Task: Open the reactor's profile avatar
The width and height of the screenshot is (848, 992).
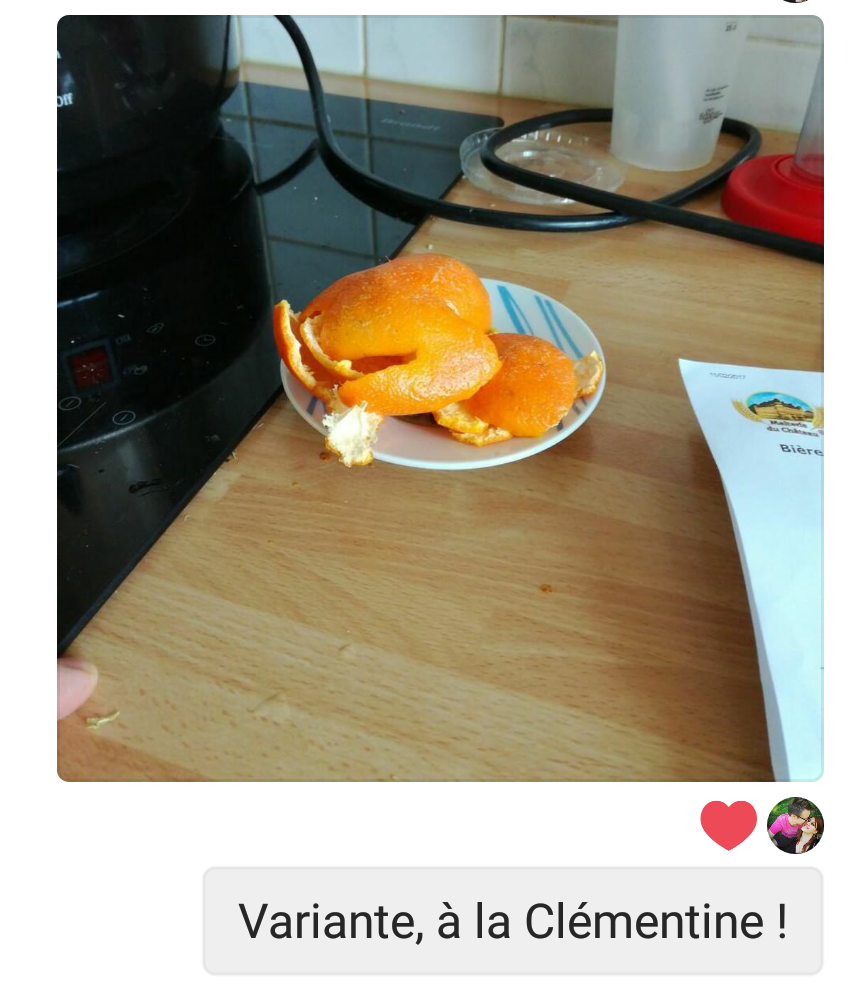Action: pyautogui.click(x=795, y=825)
